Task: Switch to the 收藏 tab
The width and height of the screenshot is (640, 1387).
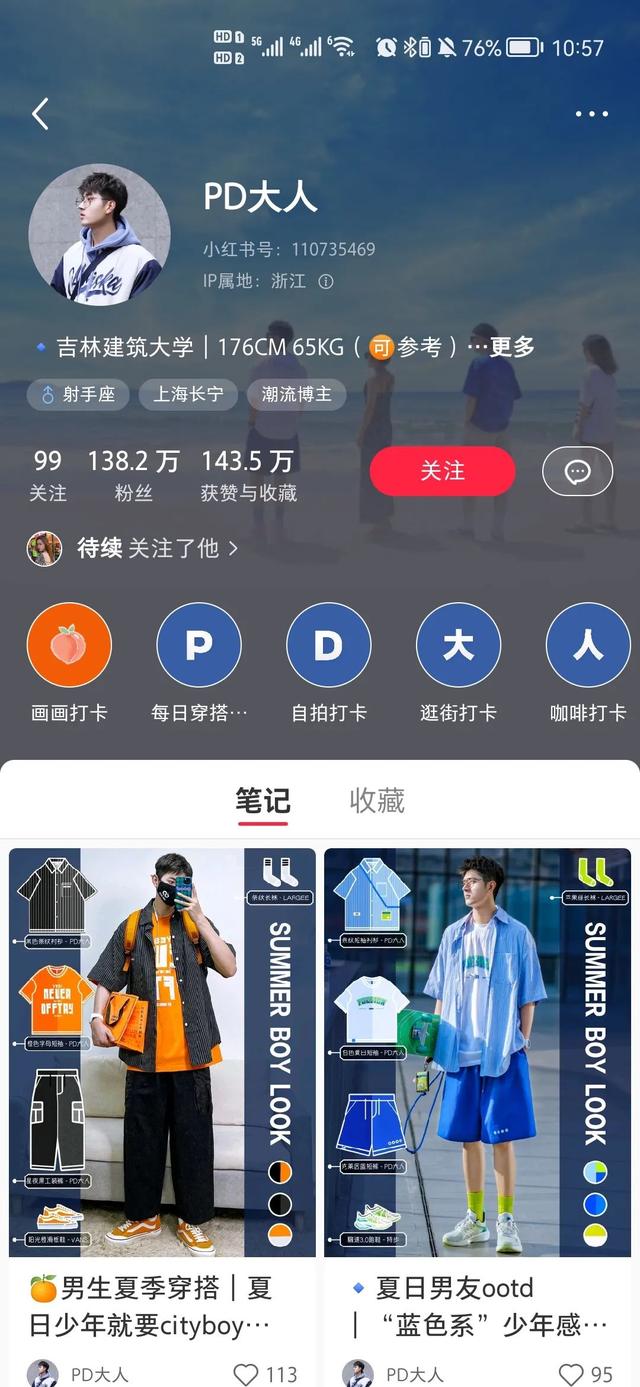Action: pos(377,800)
